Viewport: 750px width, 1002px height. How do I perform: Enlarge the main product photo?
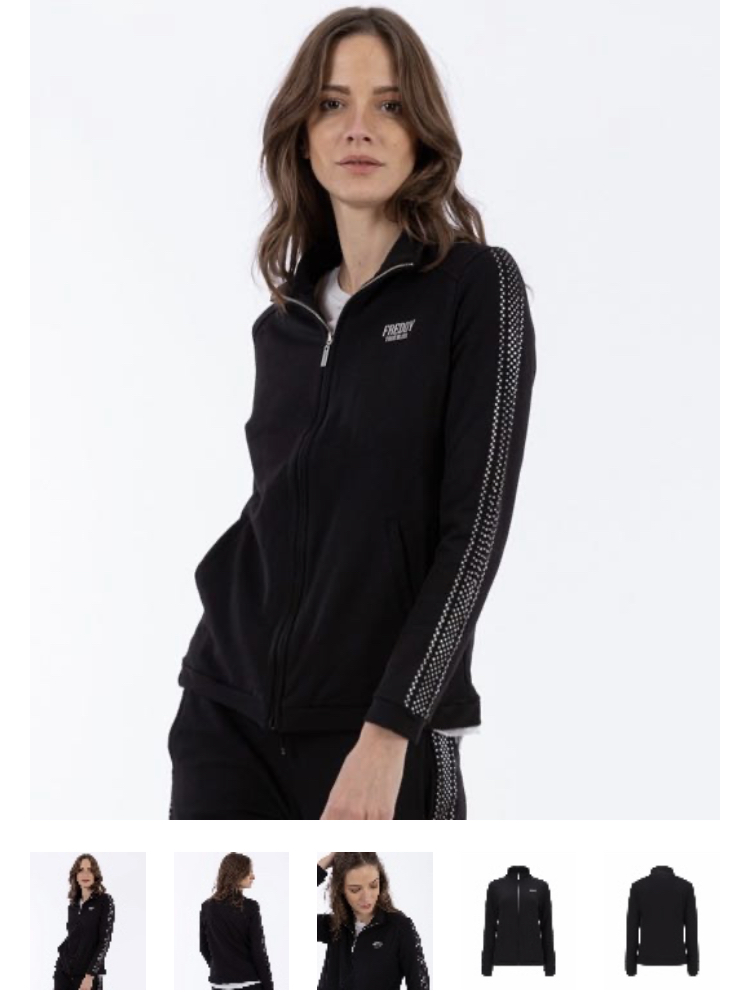375,410
